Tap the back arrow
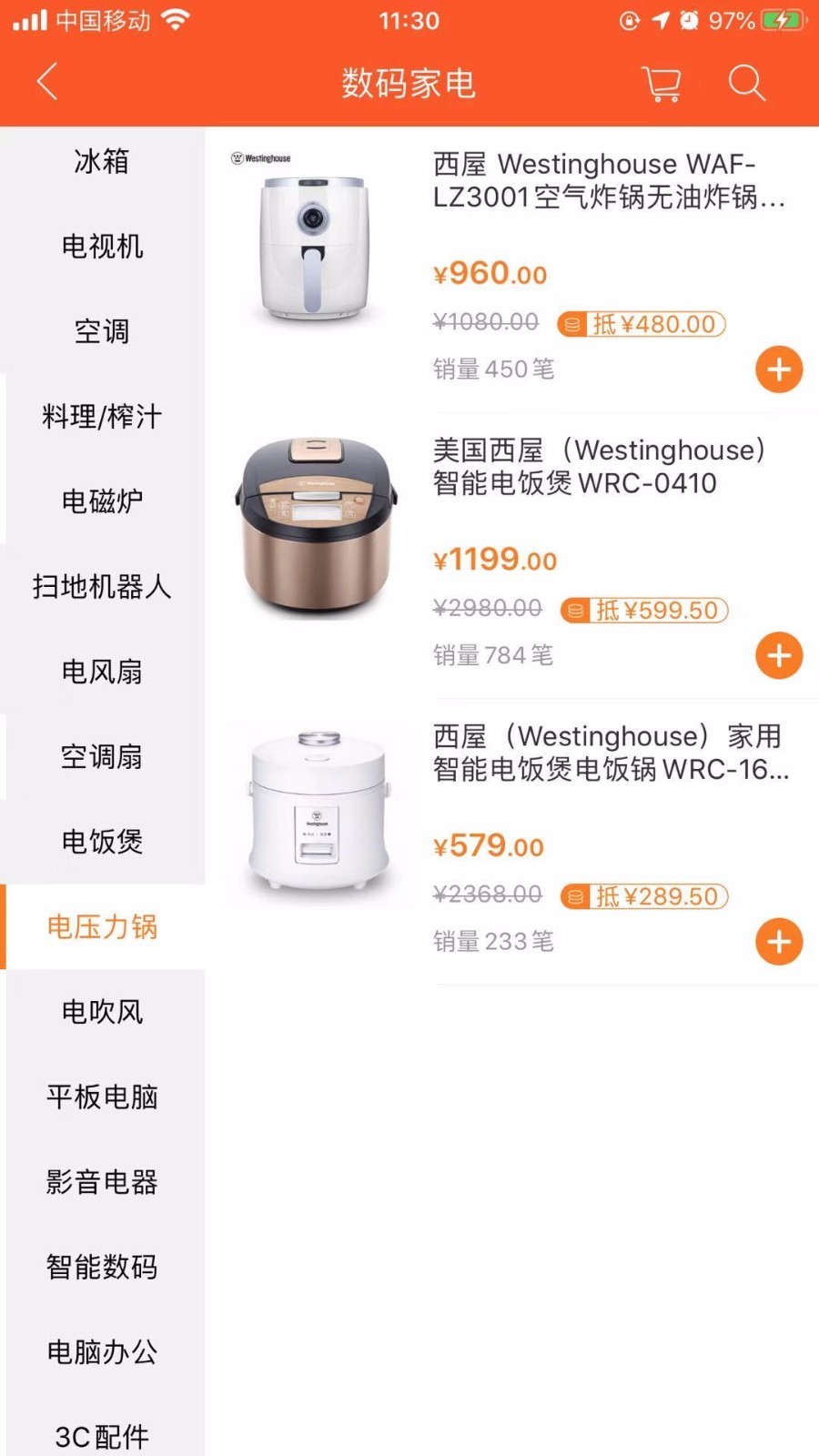 coord(47,82)
